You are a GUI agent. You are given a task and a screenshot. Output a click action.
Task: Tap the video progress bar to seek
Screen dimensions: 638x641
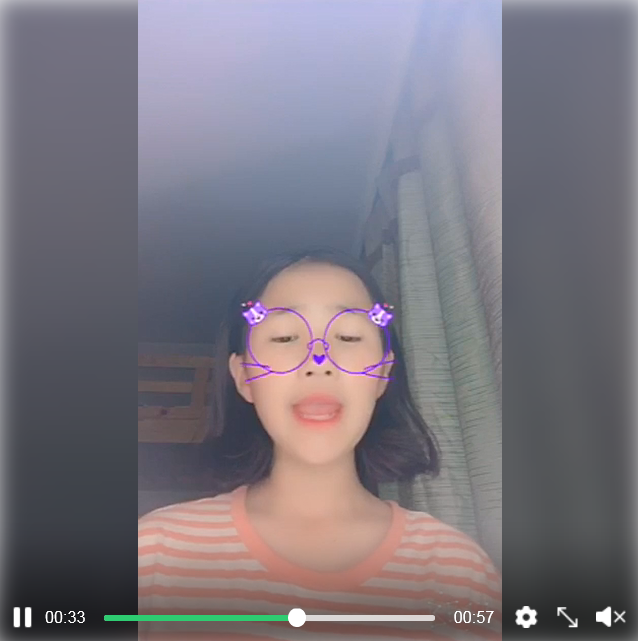[269, 618]
